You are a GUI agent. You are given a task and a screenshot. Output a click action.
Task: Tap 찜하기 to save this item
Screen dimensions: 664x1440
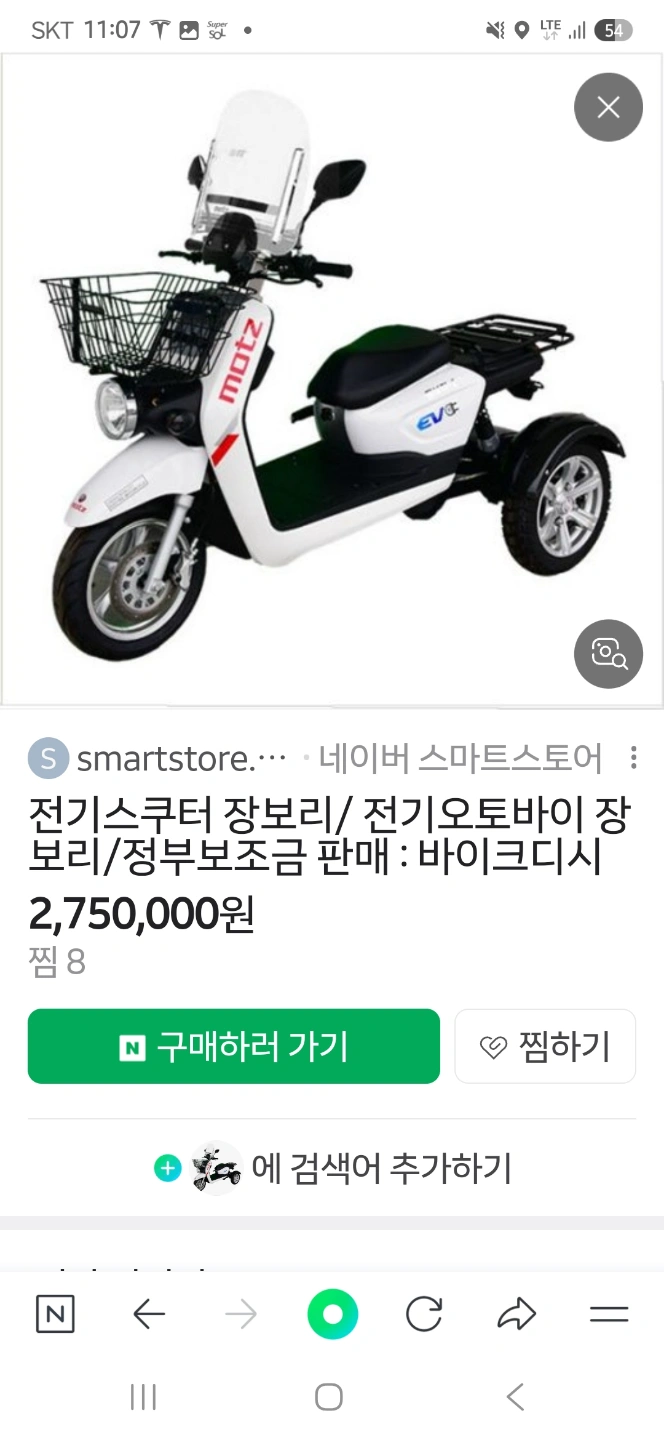click(545, 1046)
